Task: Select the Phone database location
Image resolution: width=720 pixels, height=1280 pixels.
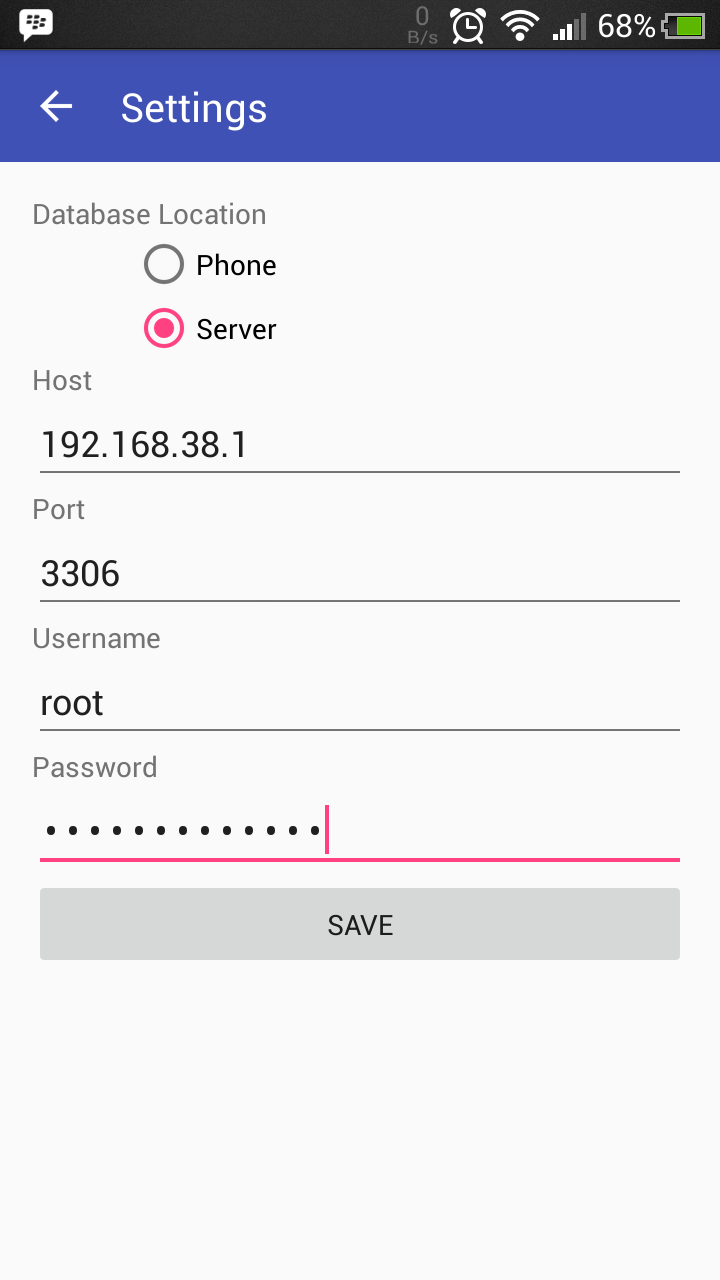Action: (x=211, y=265)
